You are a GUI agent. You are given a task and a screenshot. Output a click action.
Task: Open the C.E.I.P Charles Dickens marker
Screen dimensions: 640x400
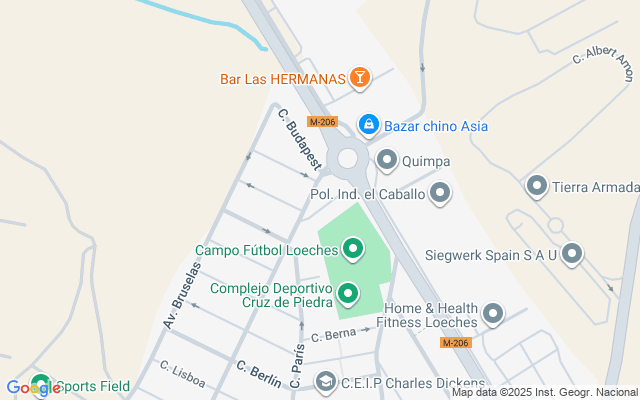(x=326, y=381)
